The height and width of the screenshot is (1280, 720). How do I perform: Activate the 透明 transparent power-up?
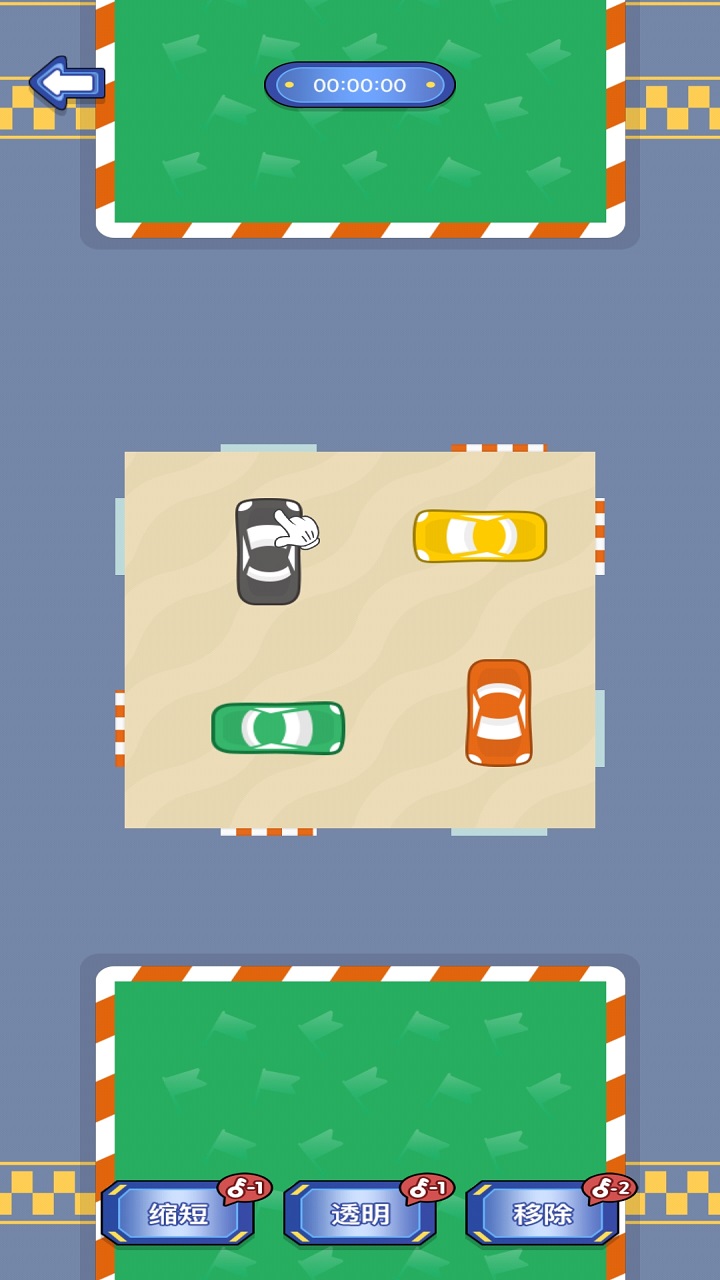pyautogui.click(x=360, y=1213)
